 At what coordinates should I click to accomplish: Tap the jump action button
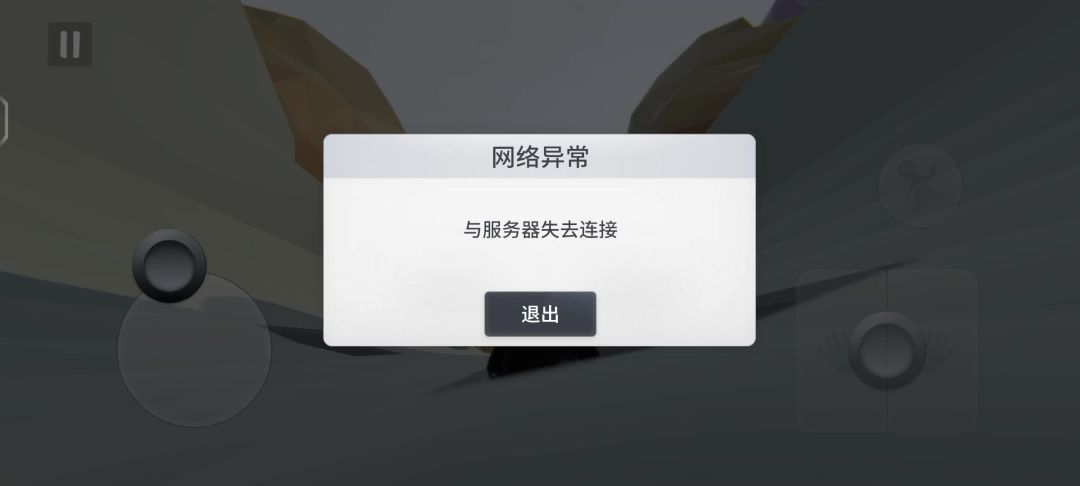[919, 185]
